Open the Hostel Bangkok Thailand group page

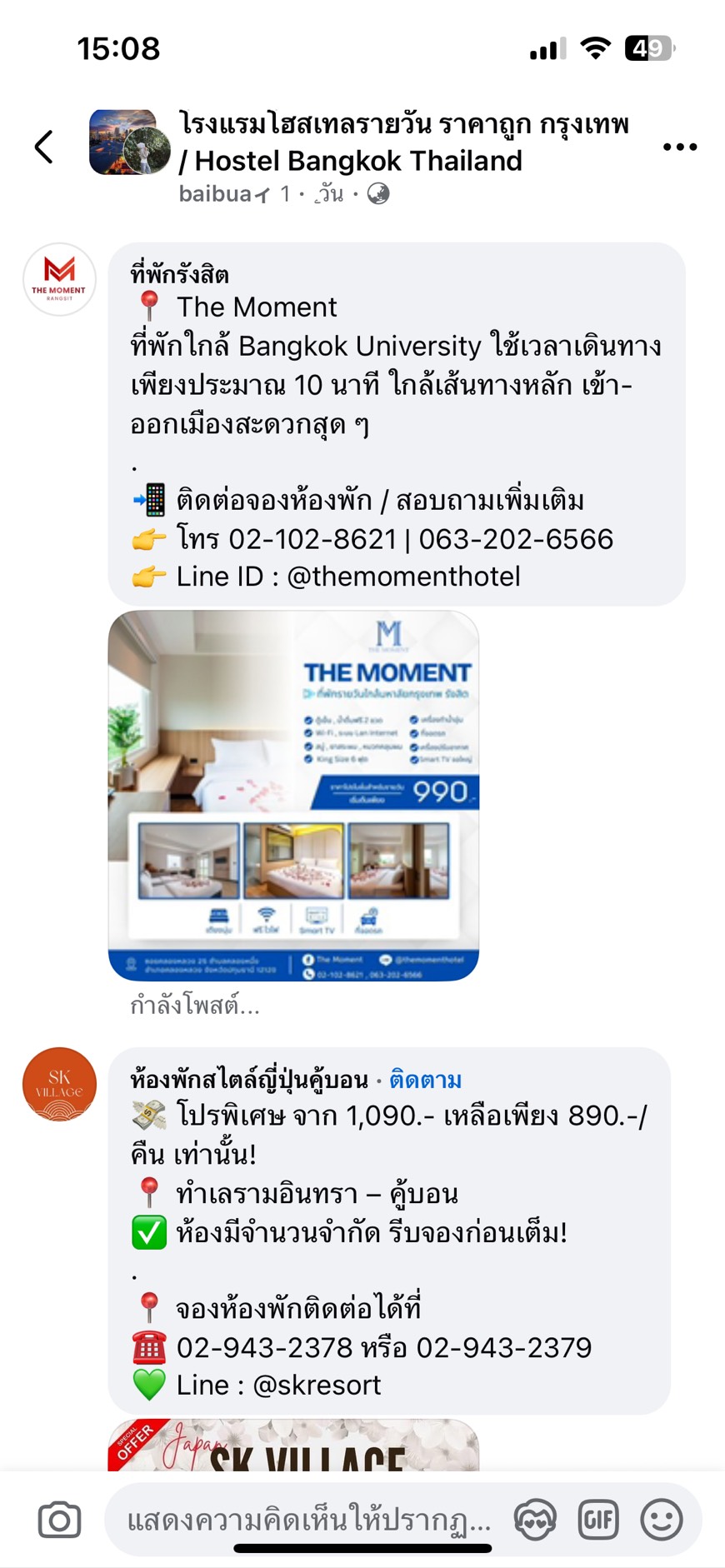tap(403, 142)
